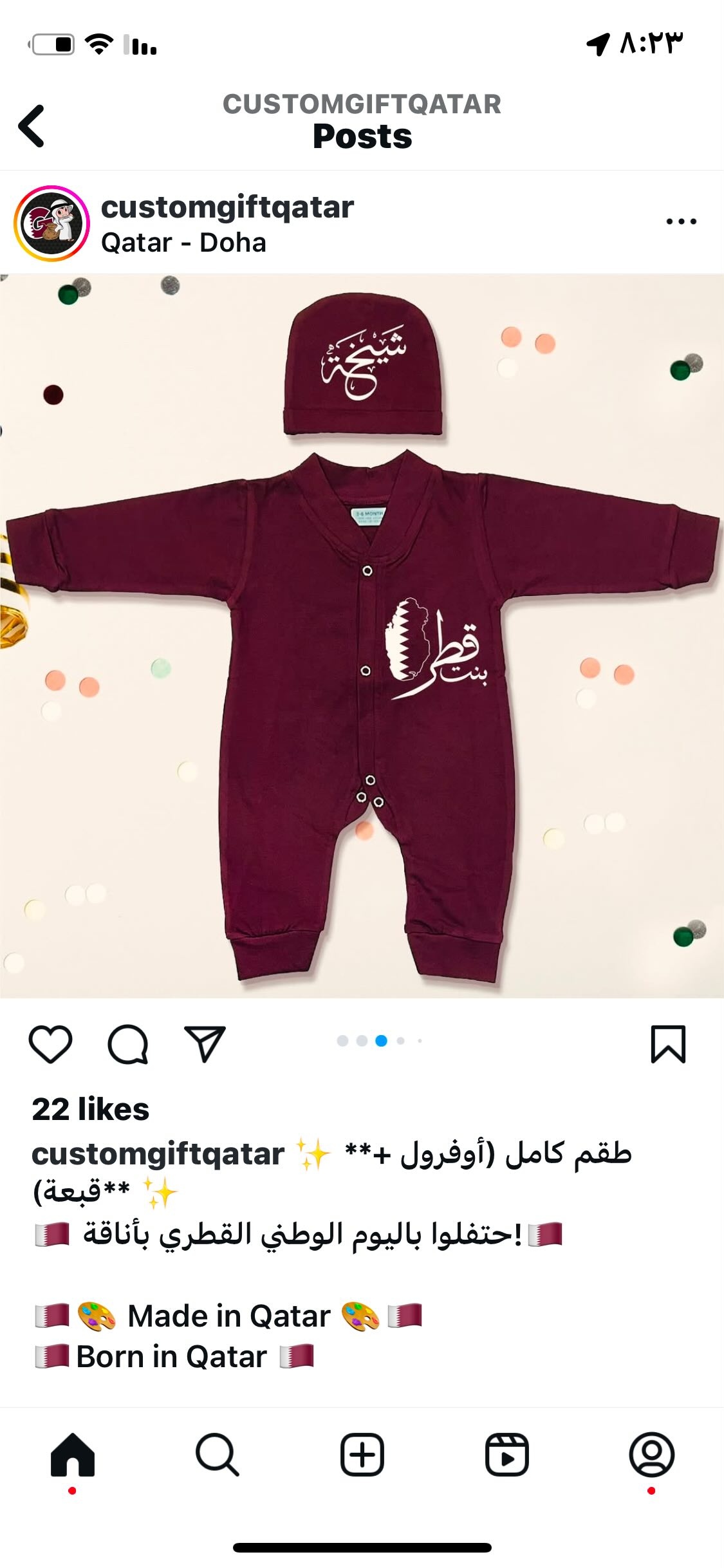Open customgiftqatar username in post header
Viewport: 724px width, 1568px height.
[227, 207]
